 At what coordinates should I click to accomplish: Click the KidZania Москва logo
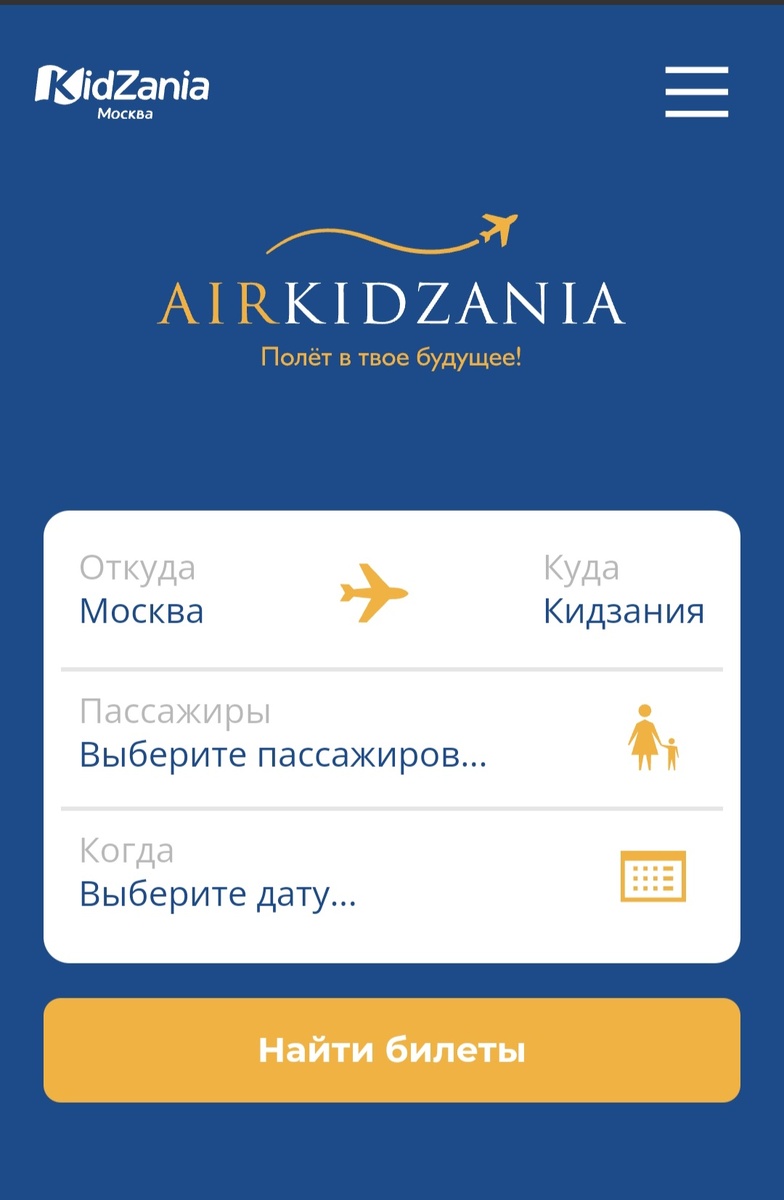pos(123,94)
